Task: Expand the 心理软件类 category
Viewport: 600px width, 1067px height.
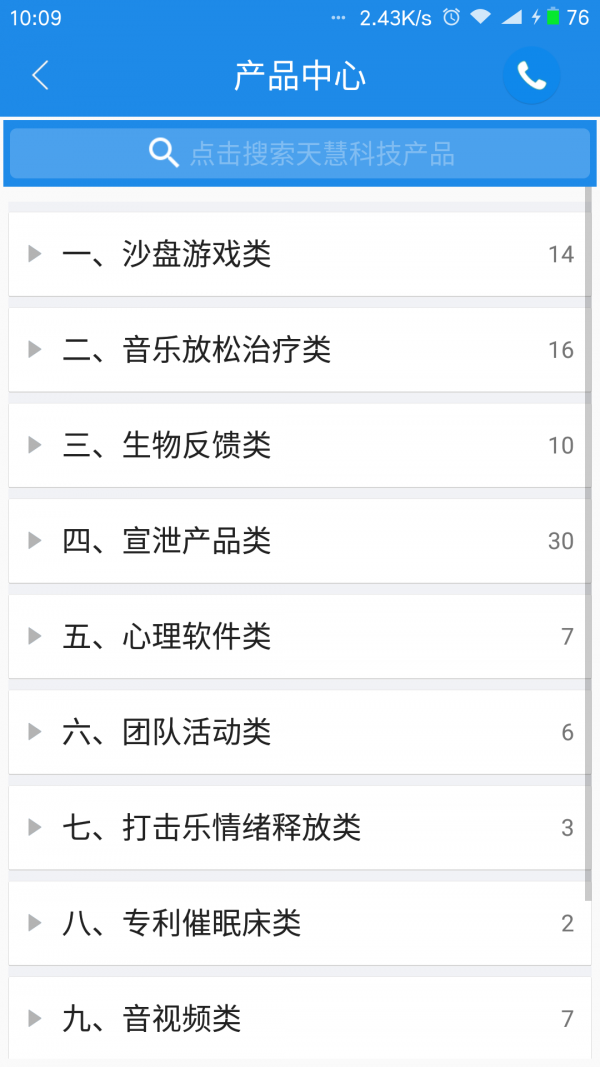Action: (300, 637)
